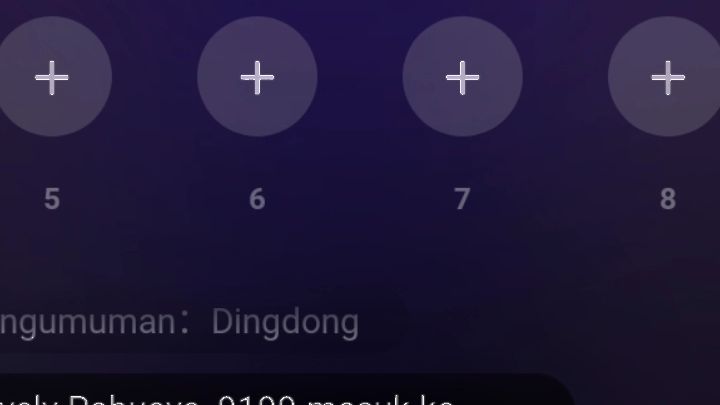Join empty seat number 5

tap(52, 77)
